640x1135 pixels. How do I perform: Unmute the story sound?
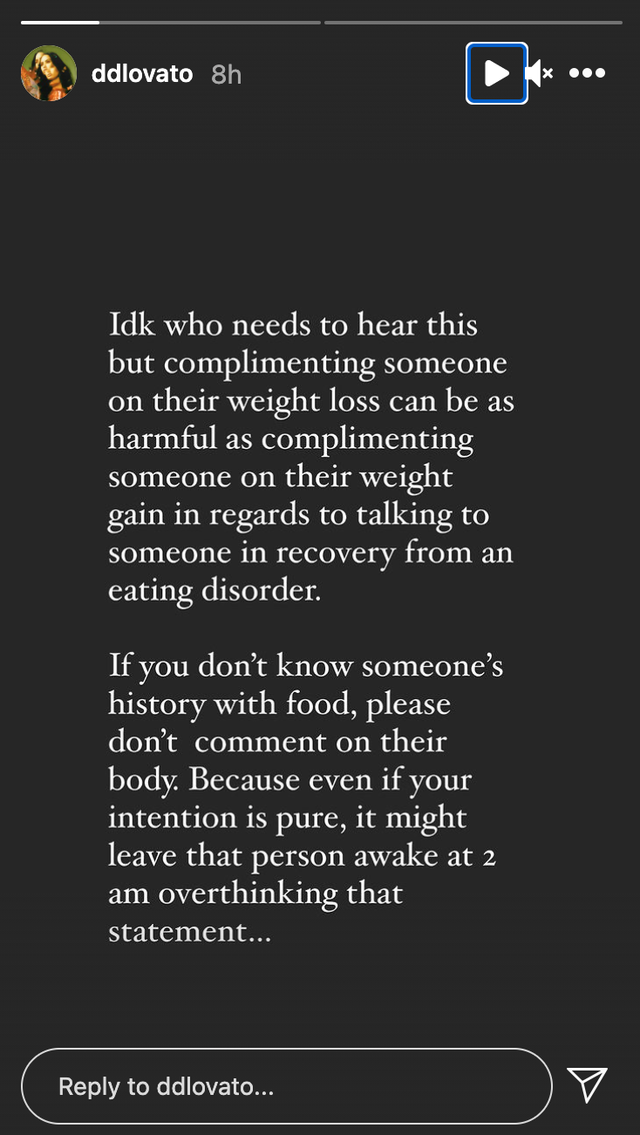(540, 73)
